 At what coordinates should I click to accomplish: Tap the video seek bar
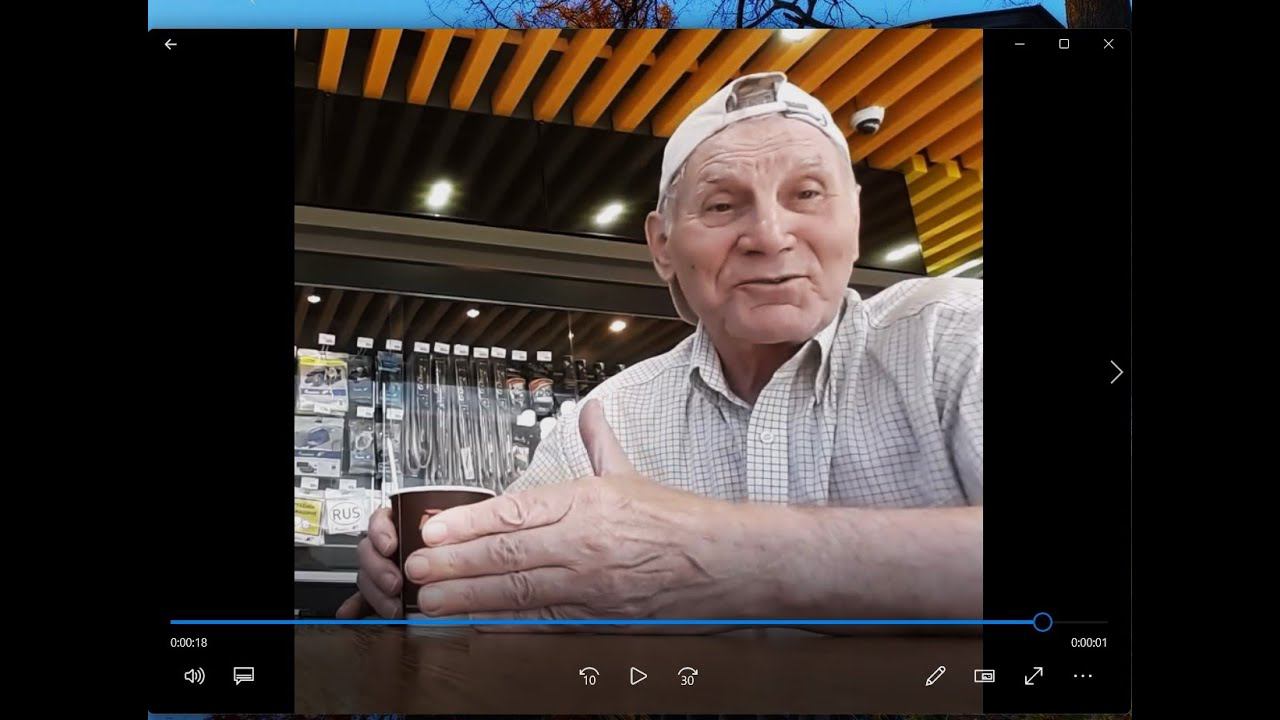tap(600, 622)
